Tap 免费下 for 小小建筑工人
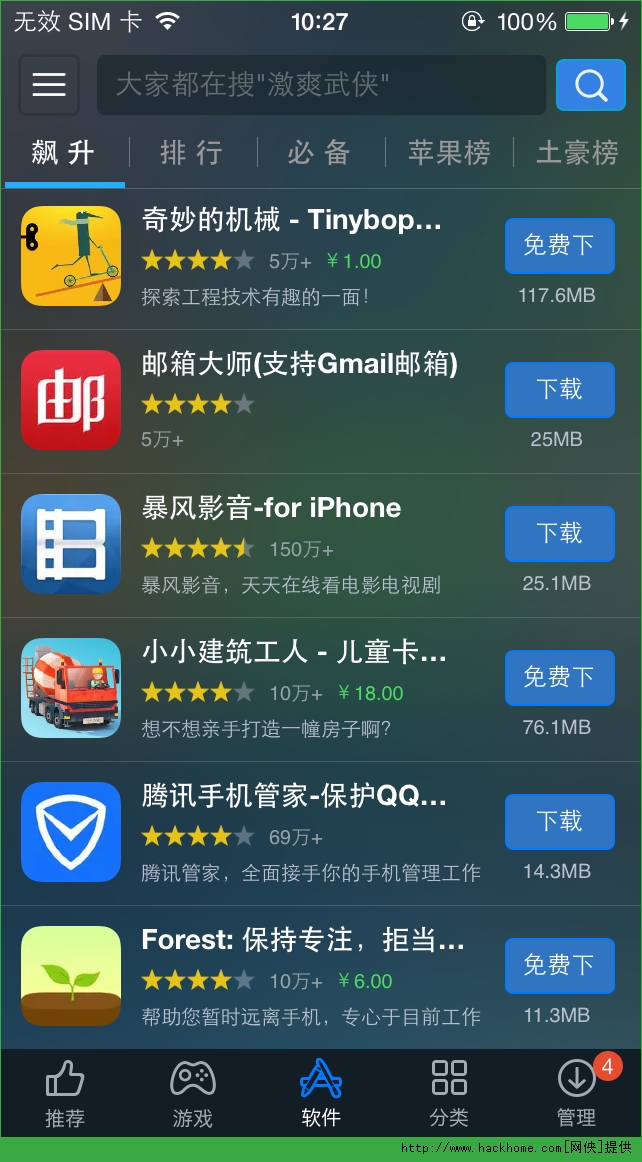Screen dimensions: 642x1162 (559, 678)
